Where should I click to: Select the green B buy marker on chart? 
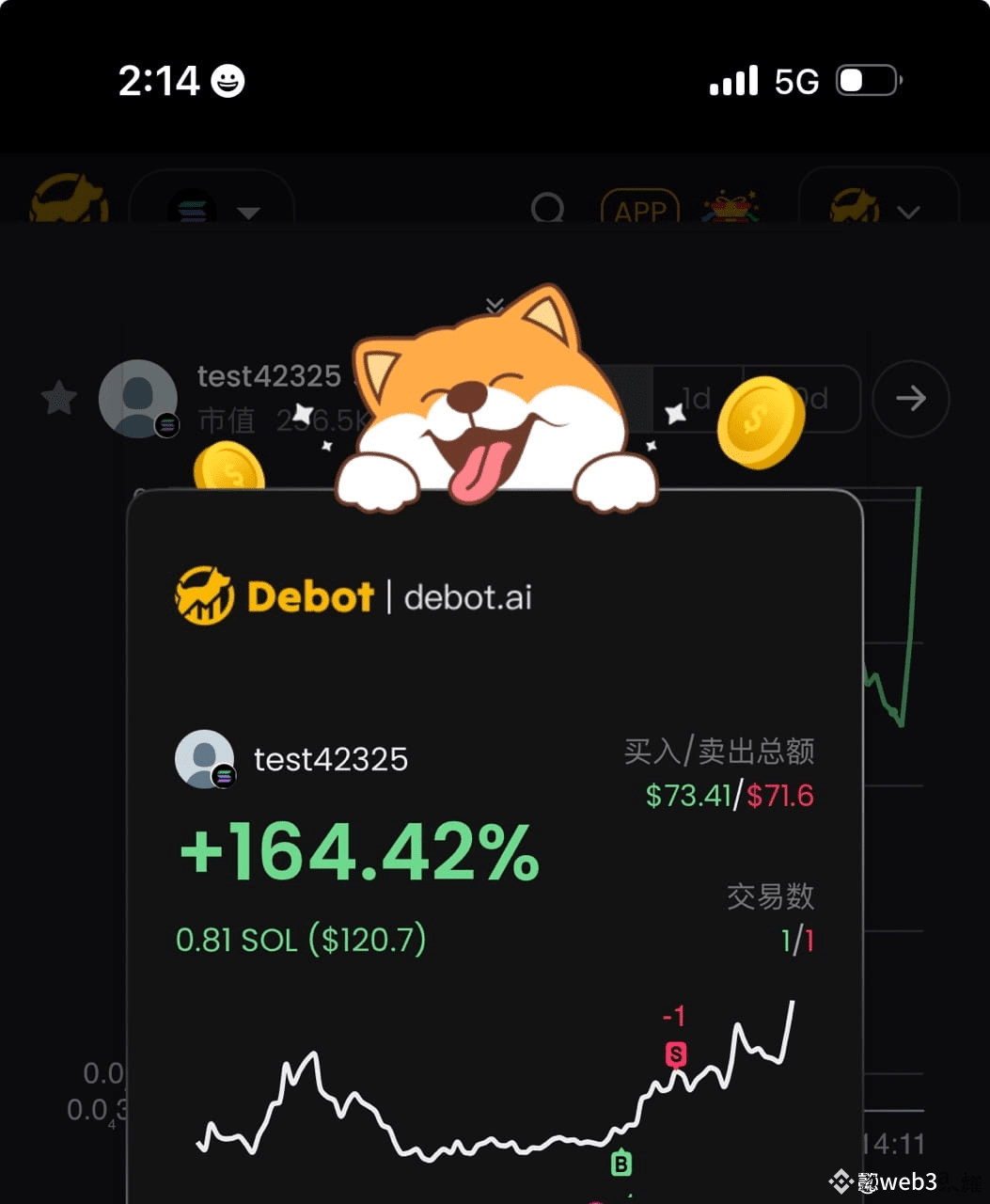[621, 1164]
